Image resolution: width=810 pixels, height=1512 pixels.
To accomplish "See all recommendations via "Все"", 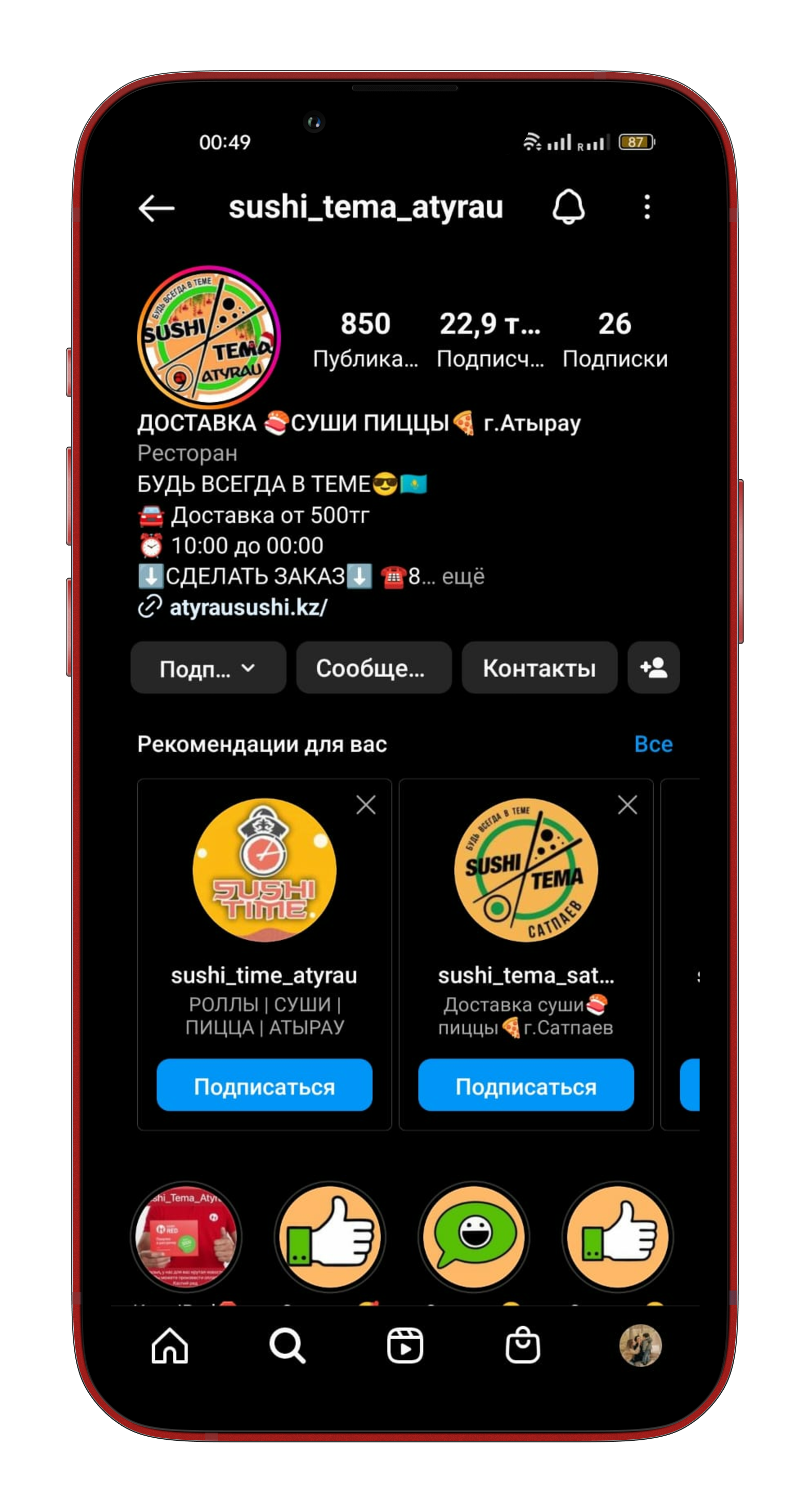I will tap(653, 744).
